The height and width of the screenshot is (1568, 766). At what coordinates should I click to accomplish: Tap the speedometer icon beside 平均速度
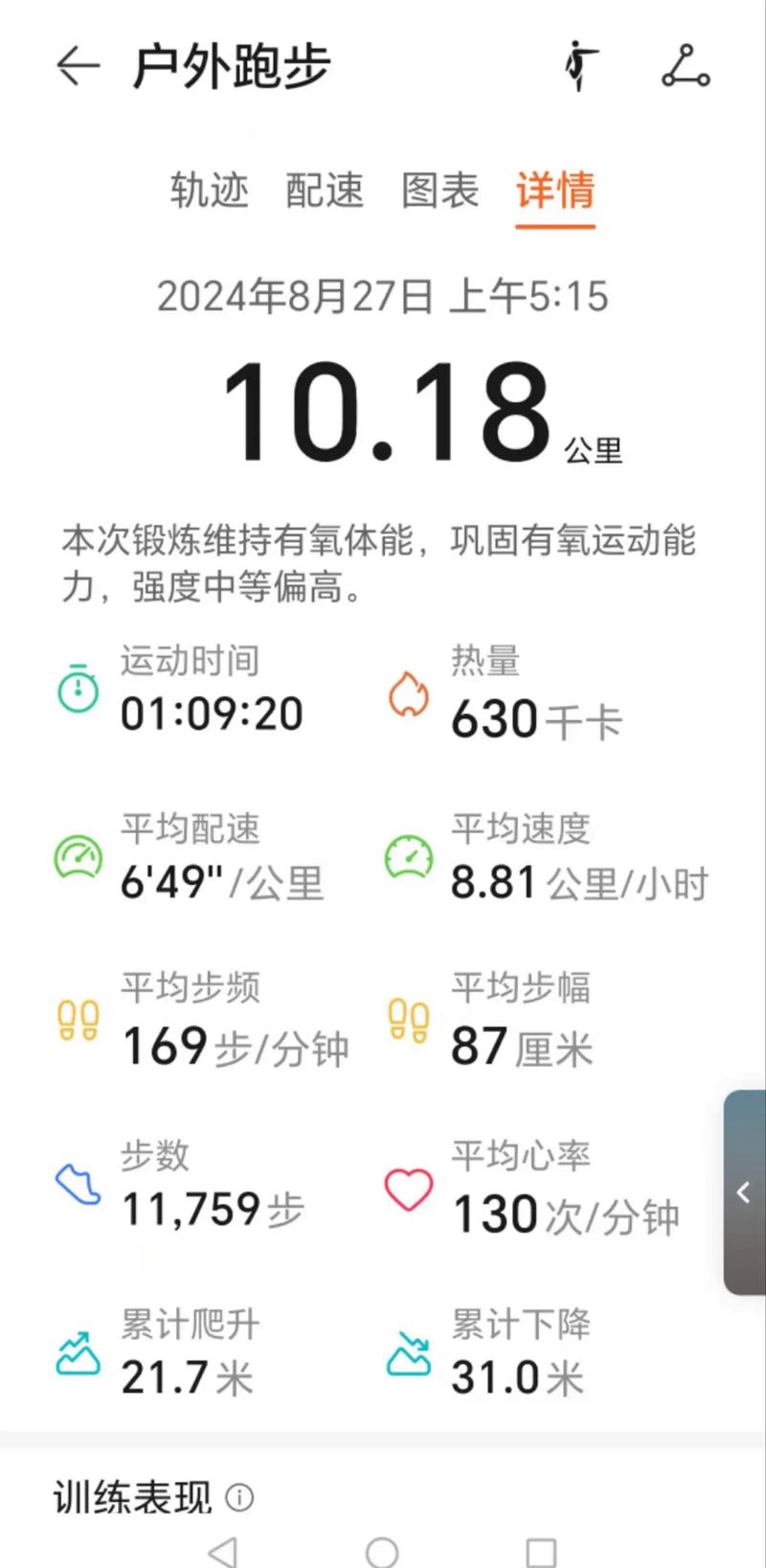click(409, 856)
